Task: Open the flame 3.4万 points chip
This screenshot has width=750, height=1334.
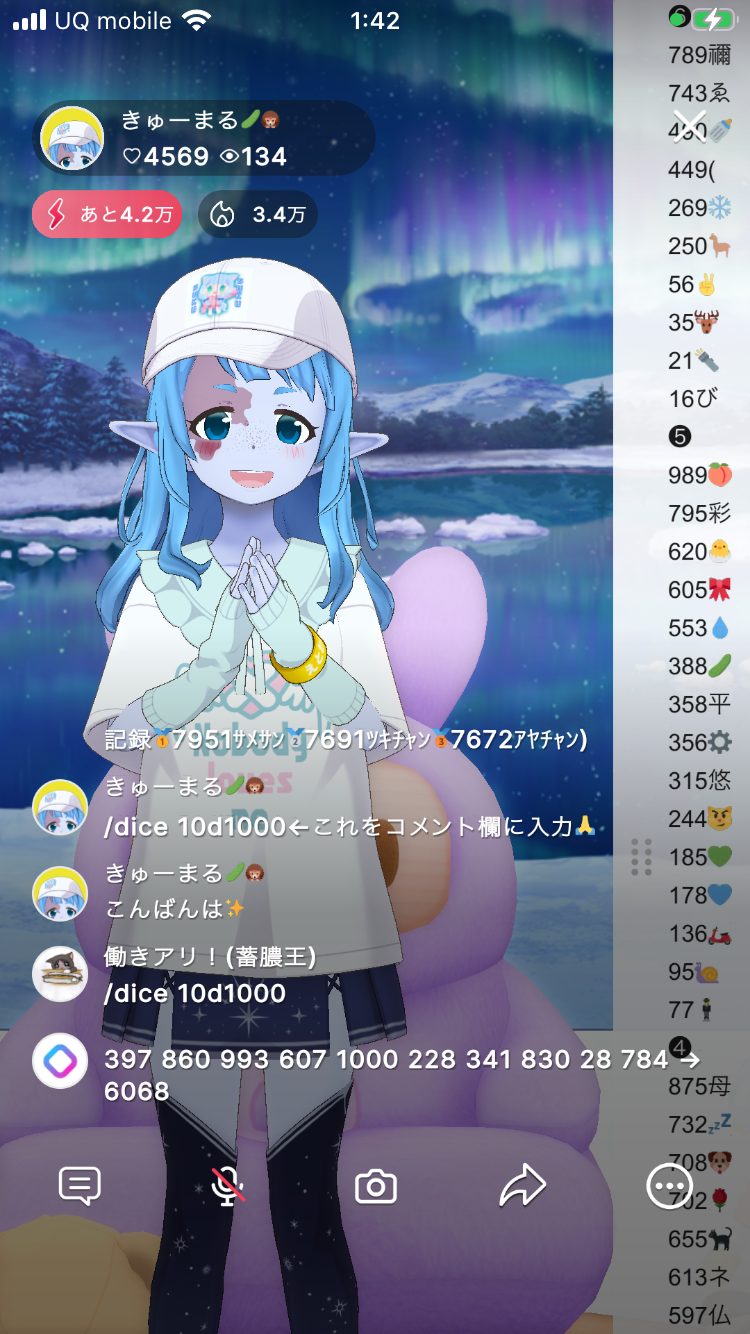Action: [258, 214]
